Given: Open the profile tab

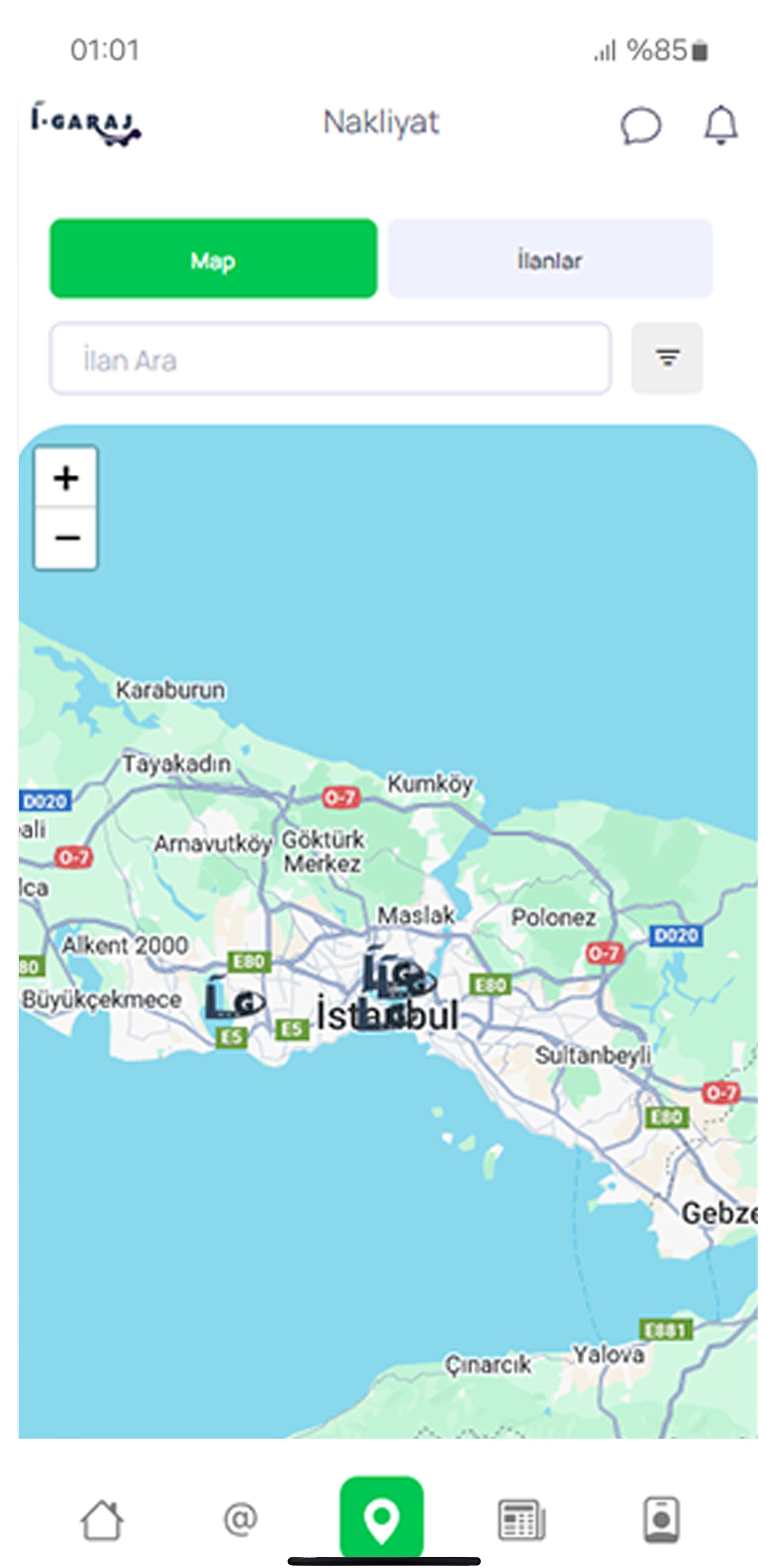Looking at the screenshot, I should (661, 1519).
